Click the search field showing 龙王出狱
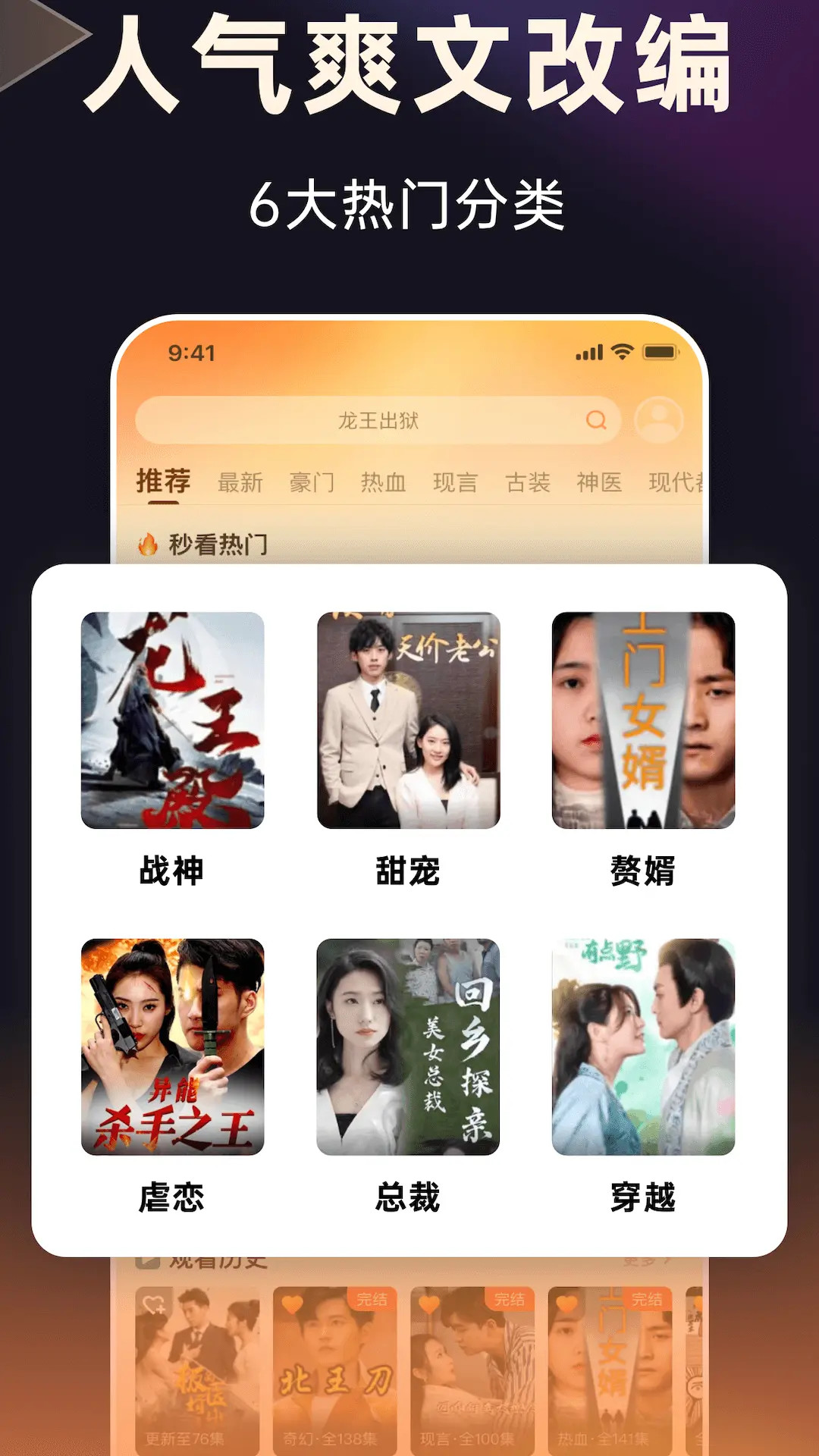 [x=379, y=422]
